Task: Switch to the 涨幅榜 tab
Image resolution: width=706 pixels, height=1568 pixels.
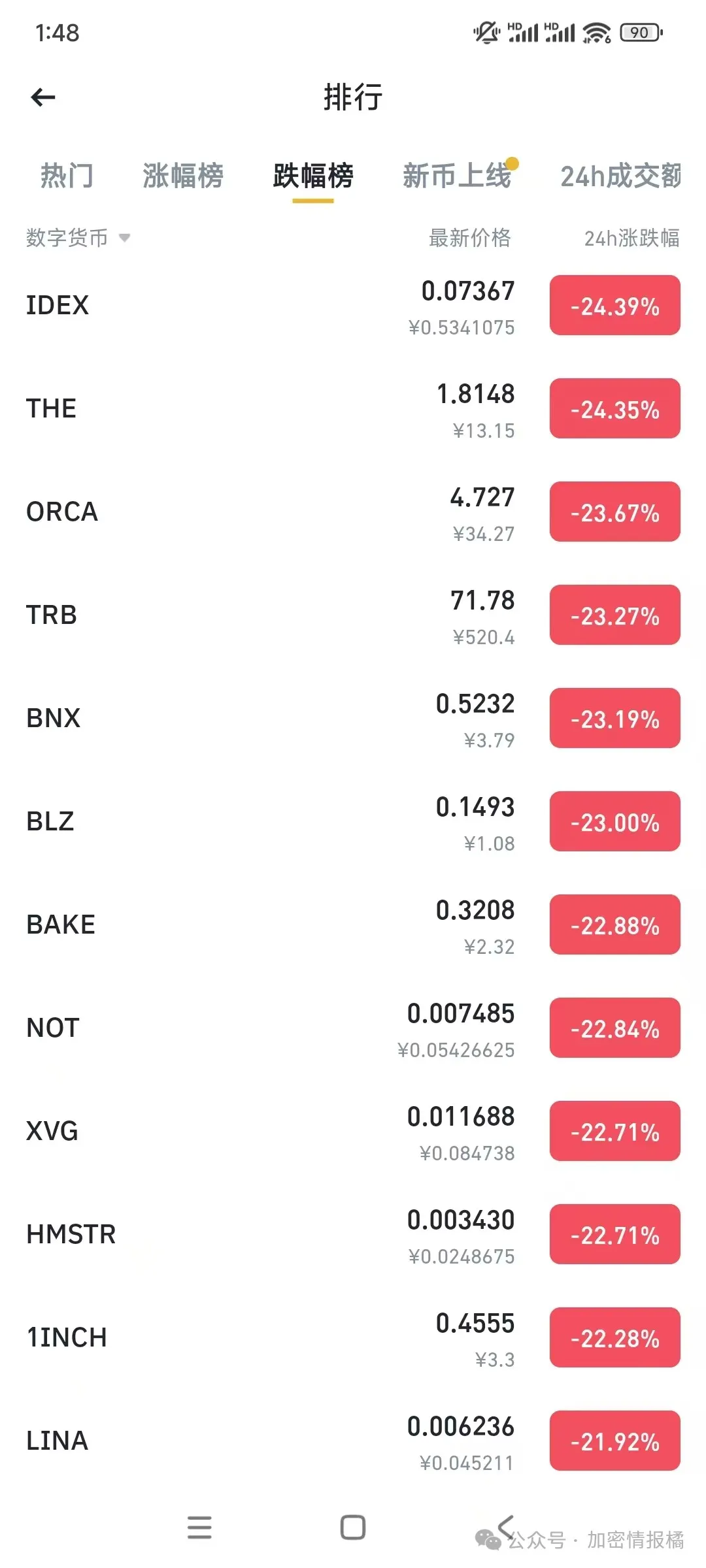Action: click(x=183, y=176)
